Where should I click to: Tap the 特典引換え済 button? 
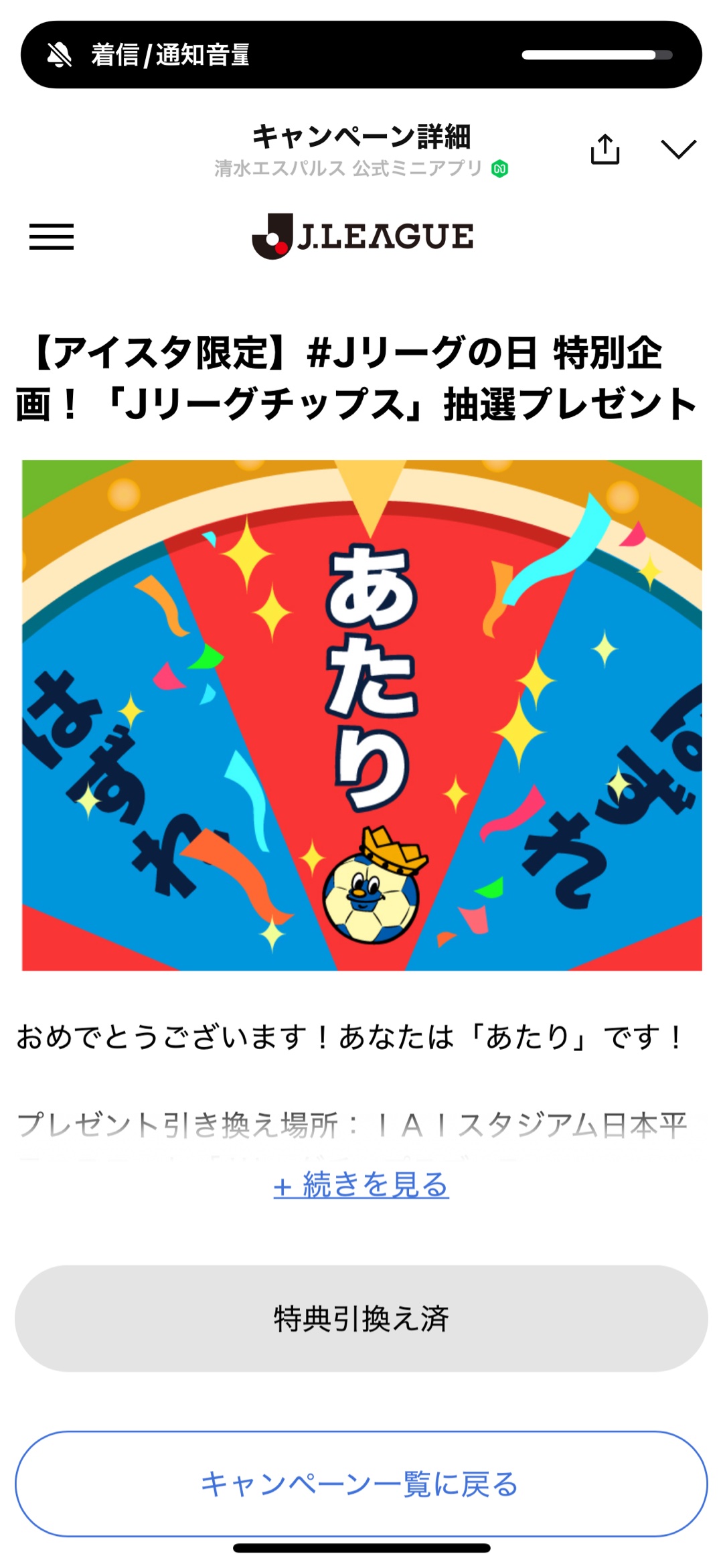pos(361,1318)
